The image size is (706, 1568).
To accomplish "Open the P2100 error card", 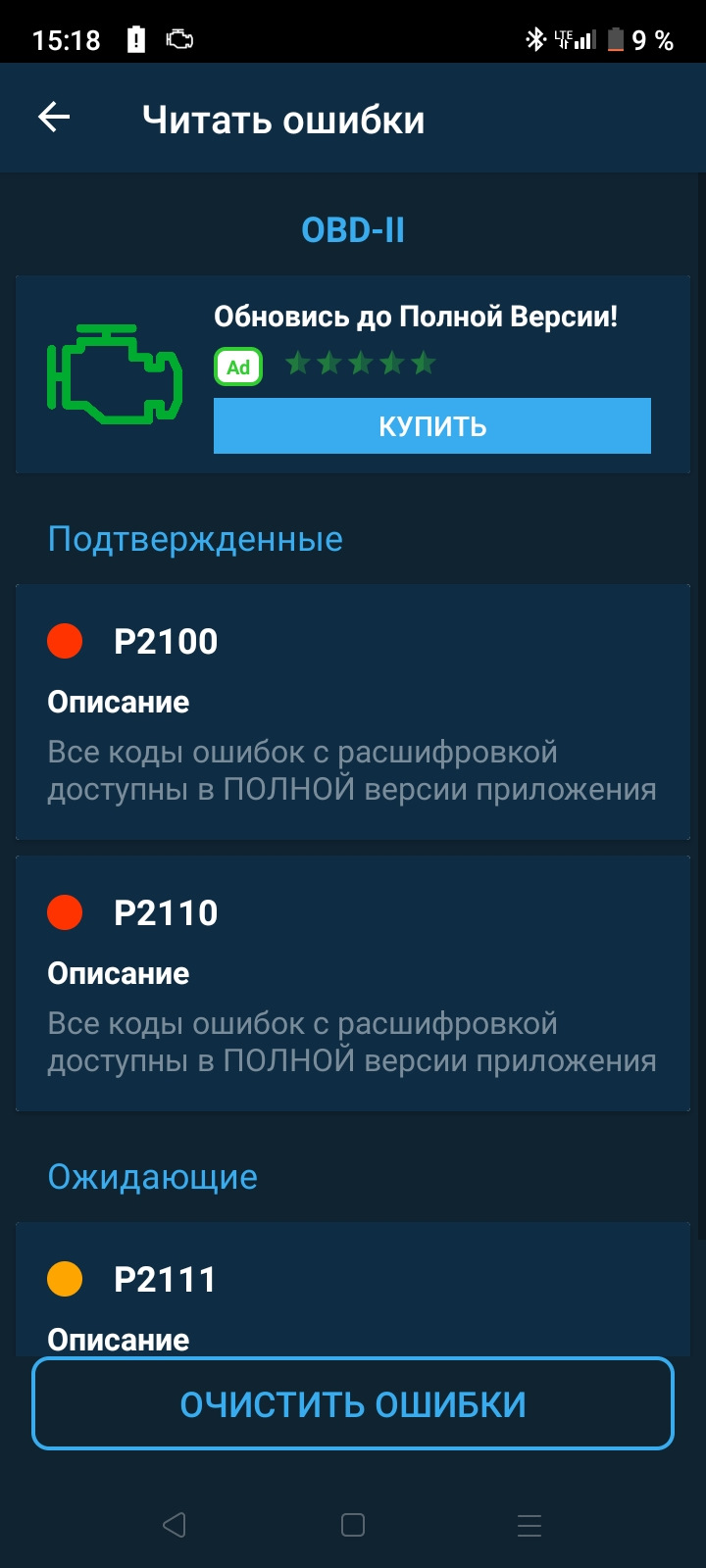I will [x=353, y=710].
